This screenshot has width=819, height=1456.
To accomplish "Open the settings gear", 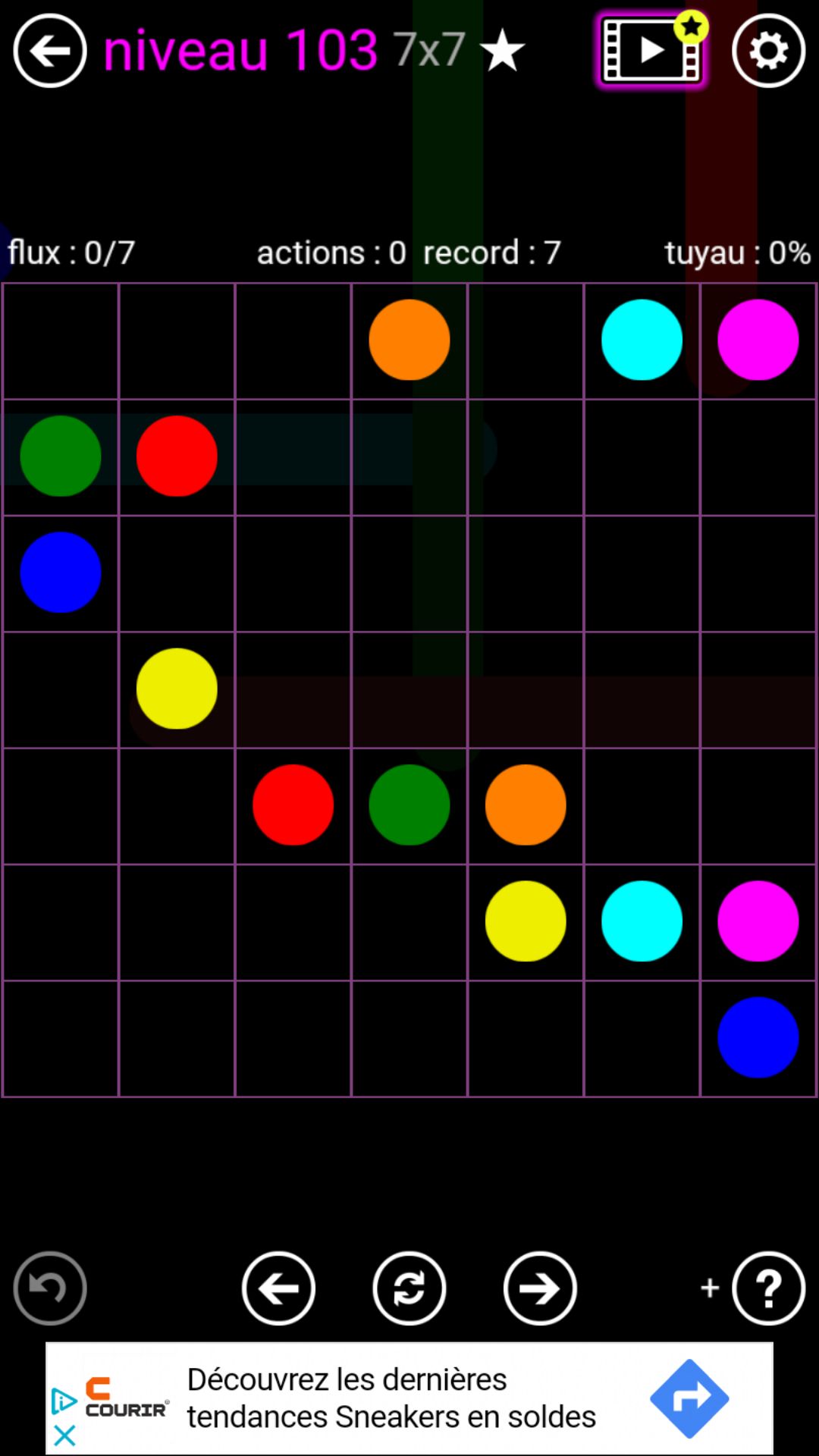I will [x=768, y=51].
